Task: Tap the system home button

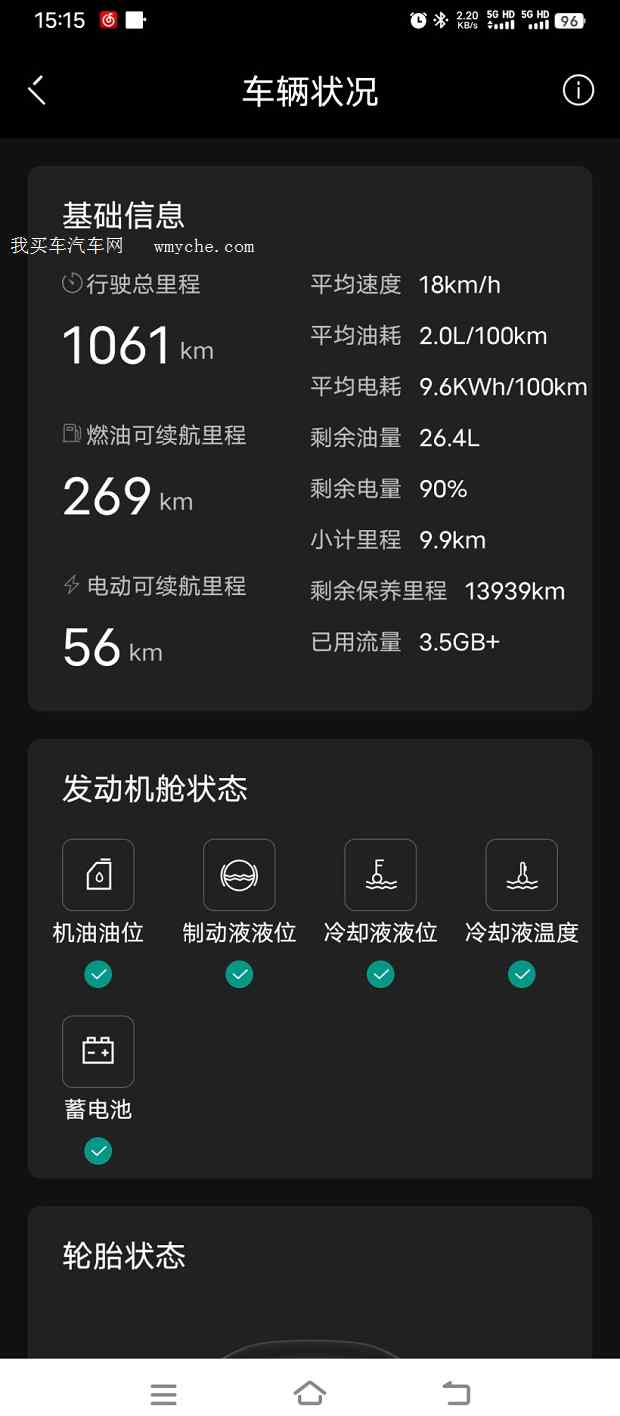Action: point(310,1392)
